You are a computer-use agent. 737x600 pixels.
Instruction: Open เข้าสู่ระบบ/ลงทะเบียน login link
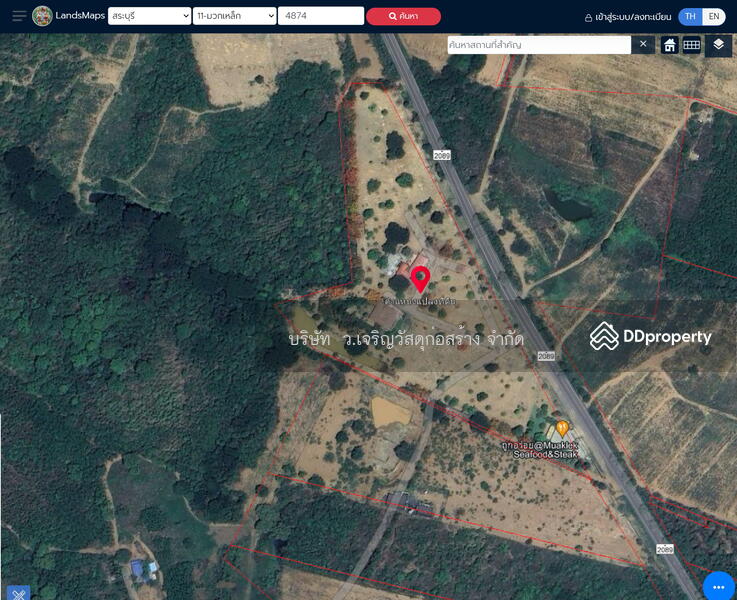click(628, 17)
